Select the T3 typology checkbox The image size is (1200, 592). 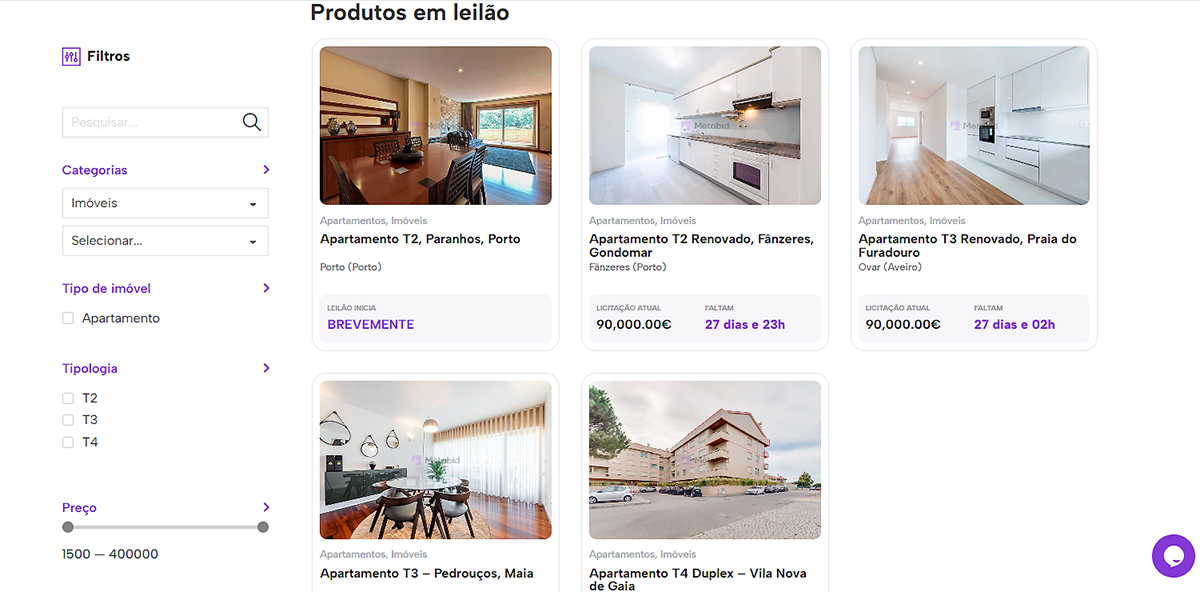[68, 420]
